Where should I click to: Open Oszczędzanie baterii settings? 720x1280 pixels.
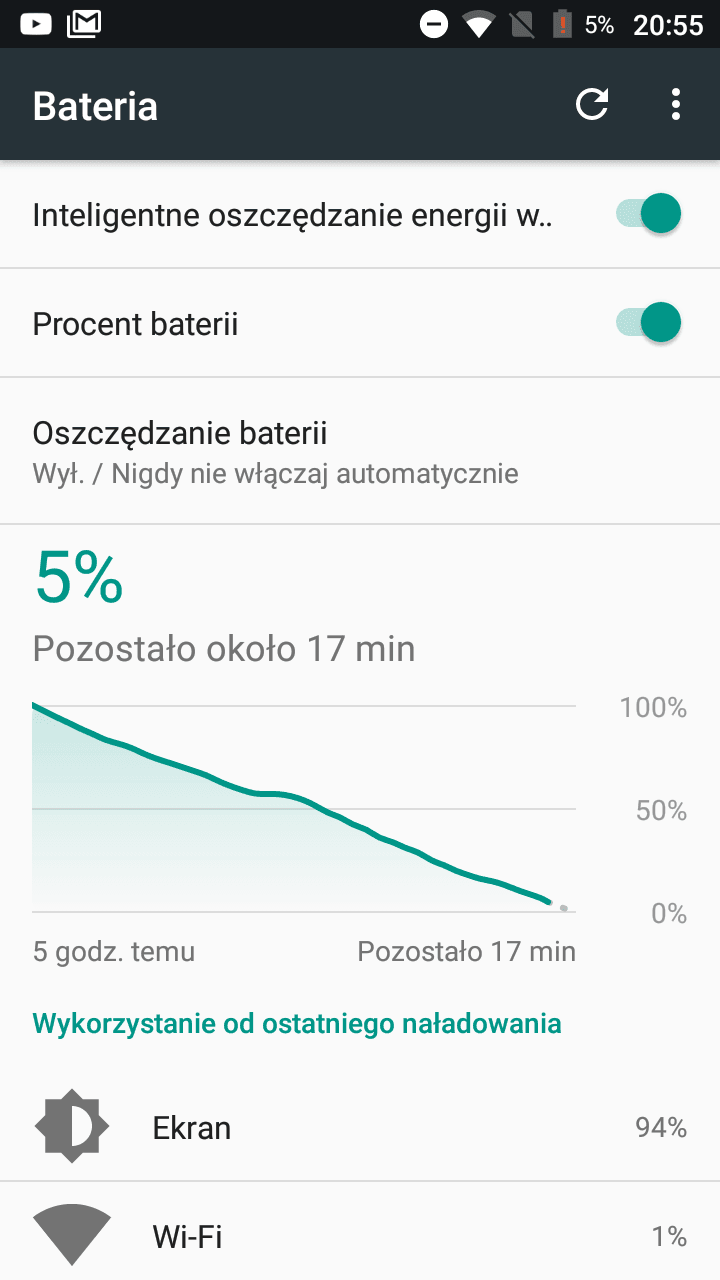click(360, 451)
